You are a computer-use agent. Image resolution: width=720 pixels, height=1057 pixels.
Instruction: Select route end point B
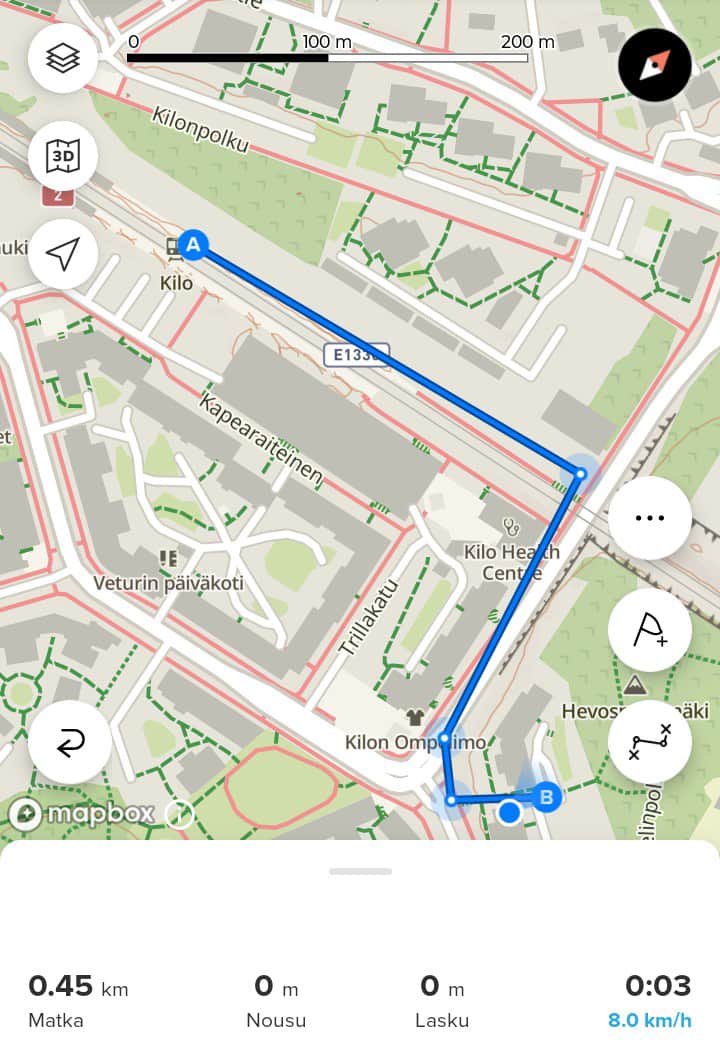[x=546, y=797]
